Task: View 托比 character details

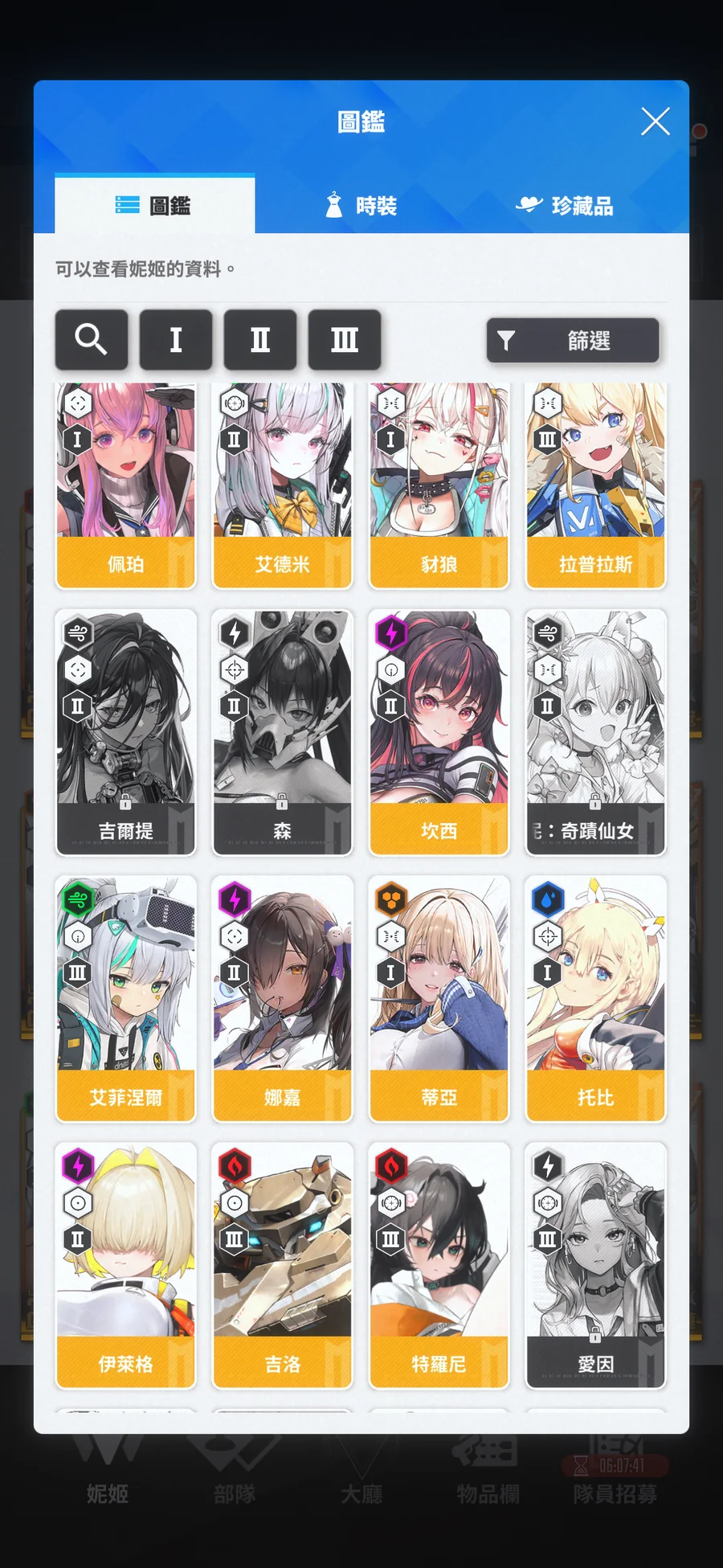Action: click(x=595, y=998)
